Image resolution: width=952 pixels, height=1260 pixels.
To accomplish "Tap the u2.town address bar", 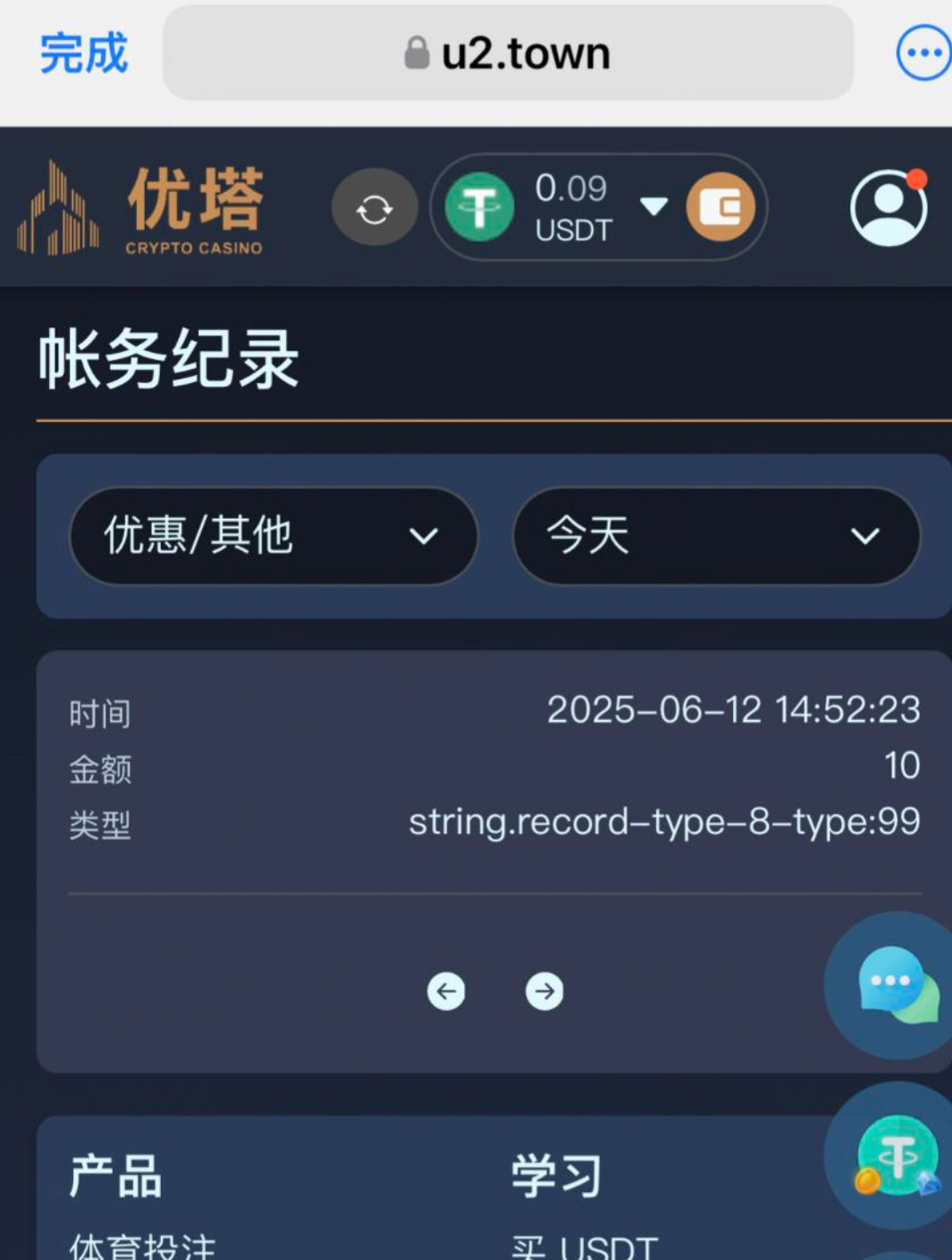I will click(508, 53).
